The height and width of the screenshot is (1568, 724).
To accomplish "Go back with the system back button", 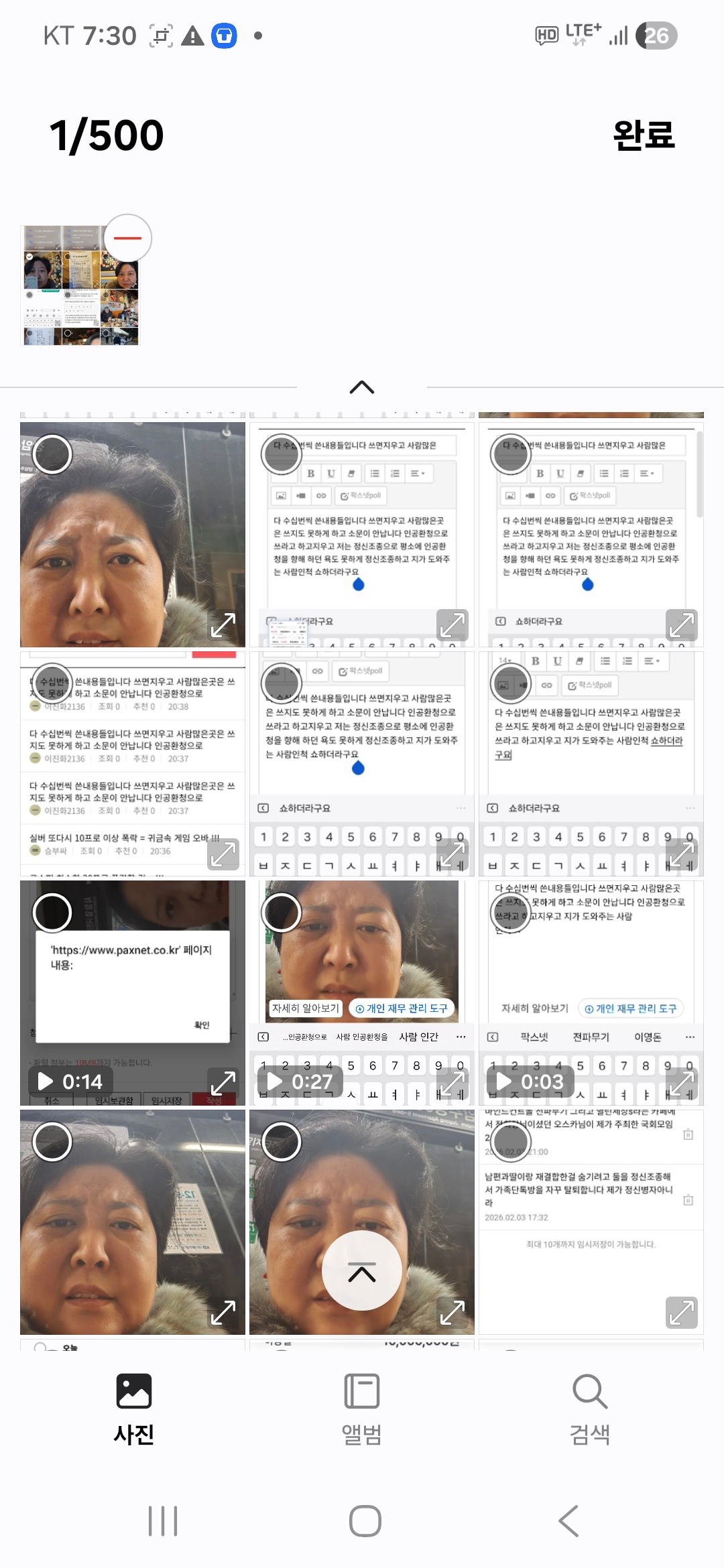I will pos(568,1521).
